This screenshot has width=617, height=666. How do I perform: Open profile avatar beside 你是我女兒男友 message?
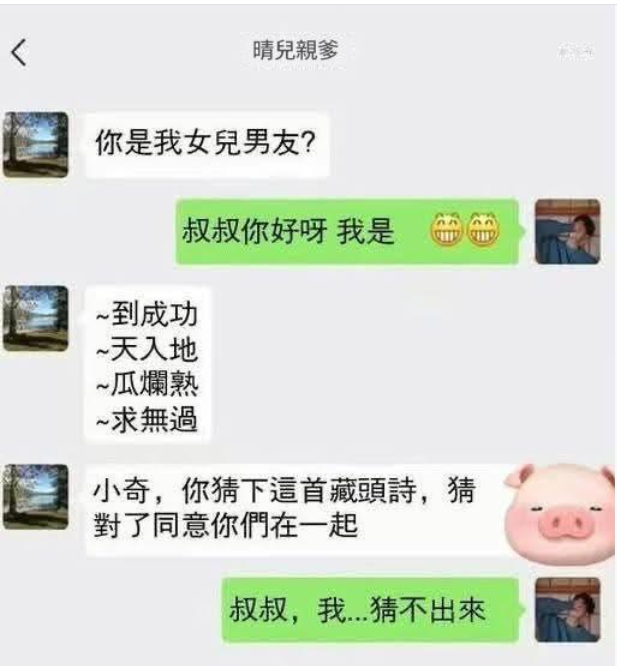pyautogui.click(x=35, y=144)
